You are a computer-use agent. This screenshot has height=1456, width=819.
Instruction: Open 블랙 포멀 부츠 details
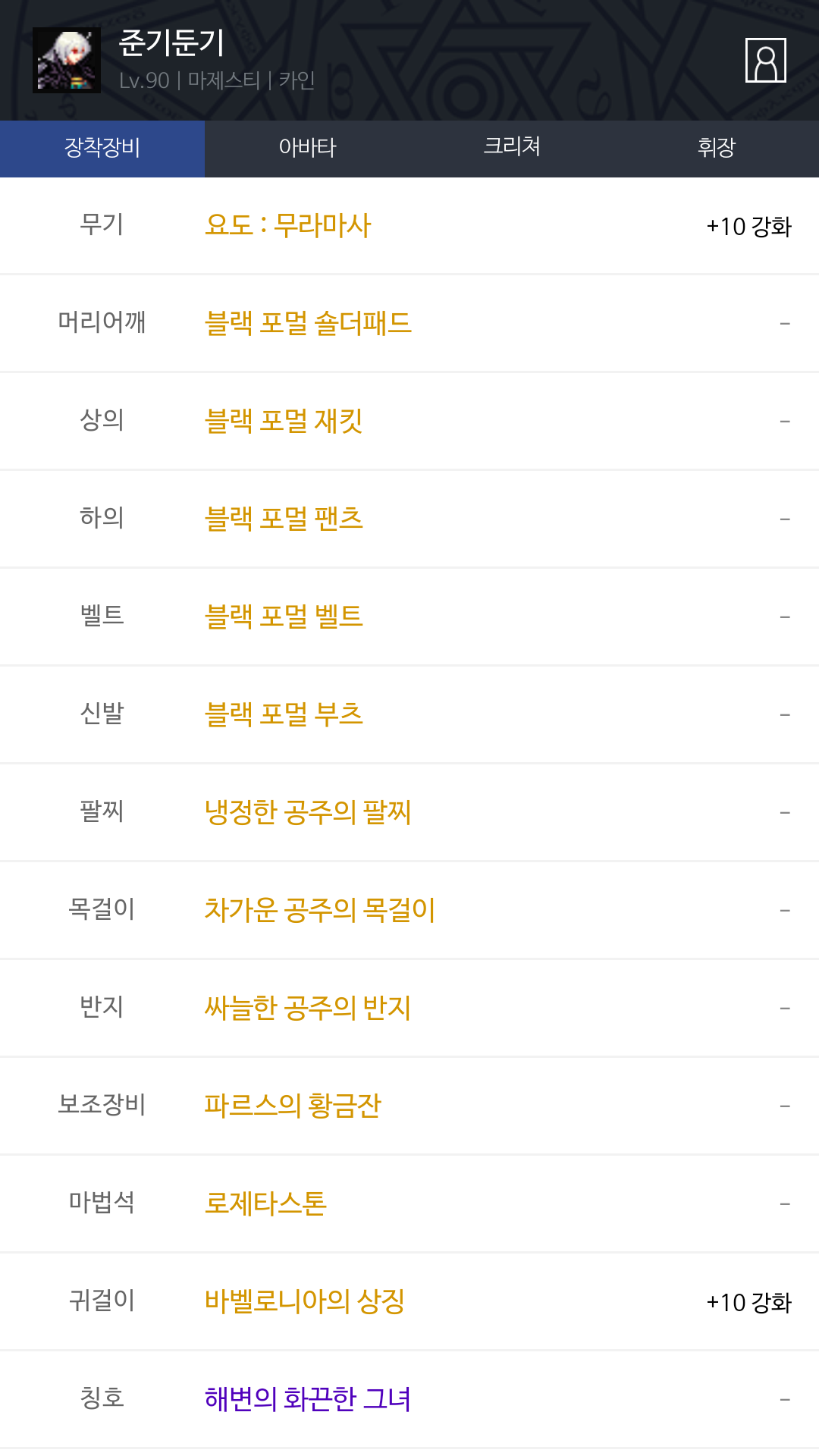coord(409,715)
